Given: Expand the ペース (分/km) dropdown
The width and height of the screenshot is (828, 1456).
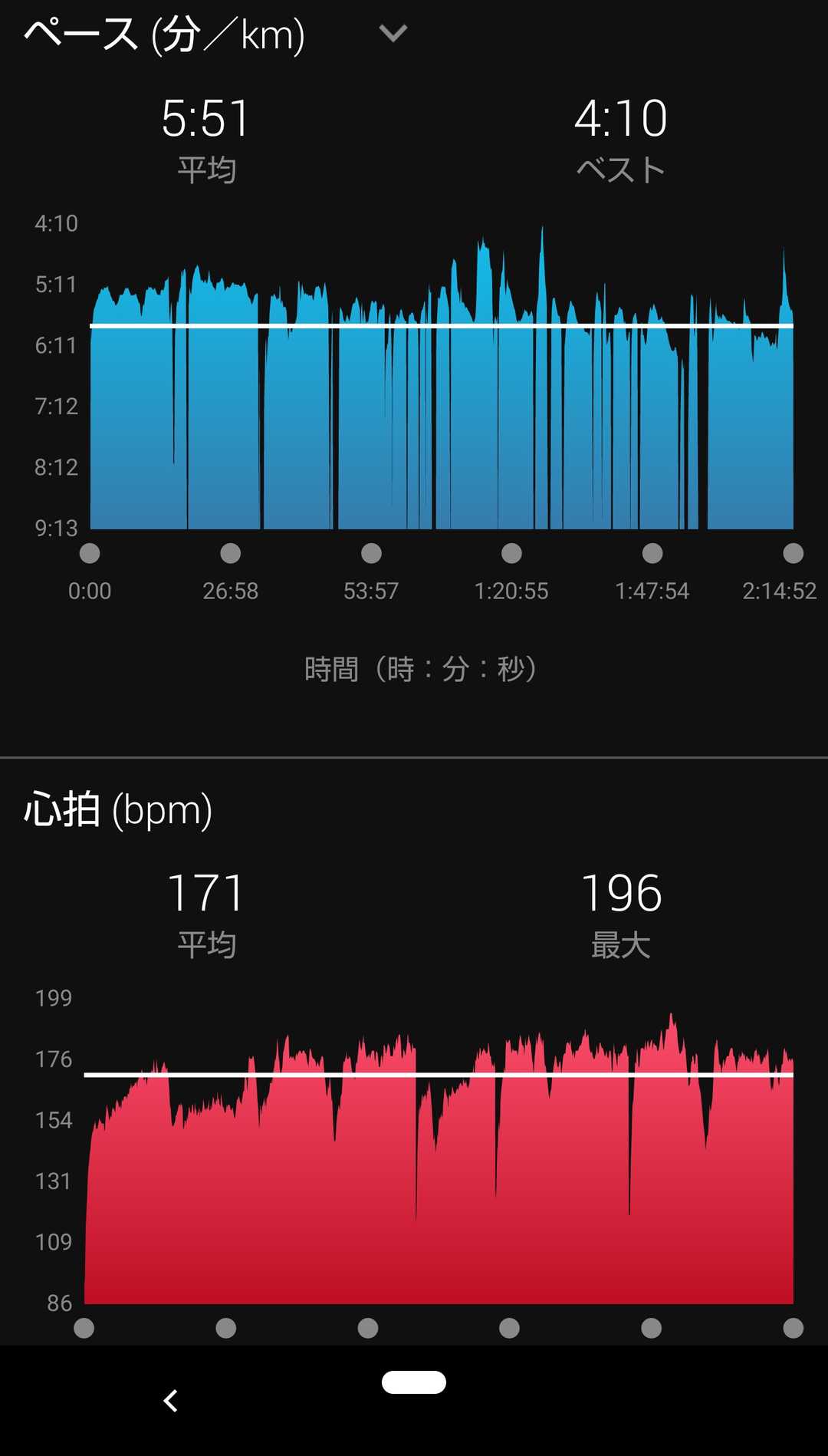Looking at the screenshot, I should (393, 34).
